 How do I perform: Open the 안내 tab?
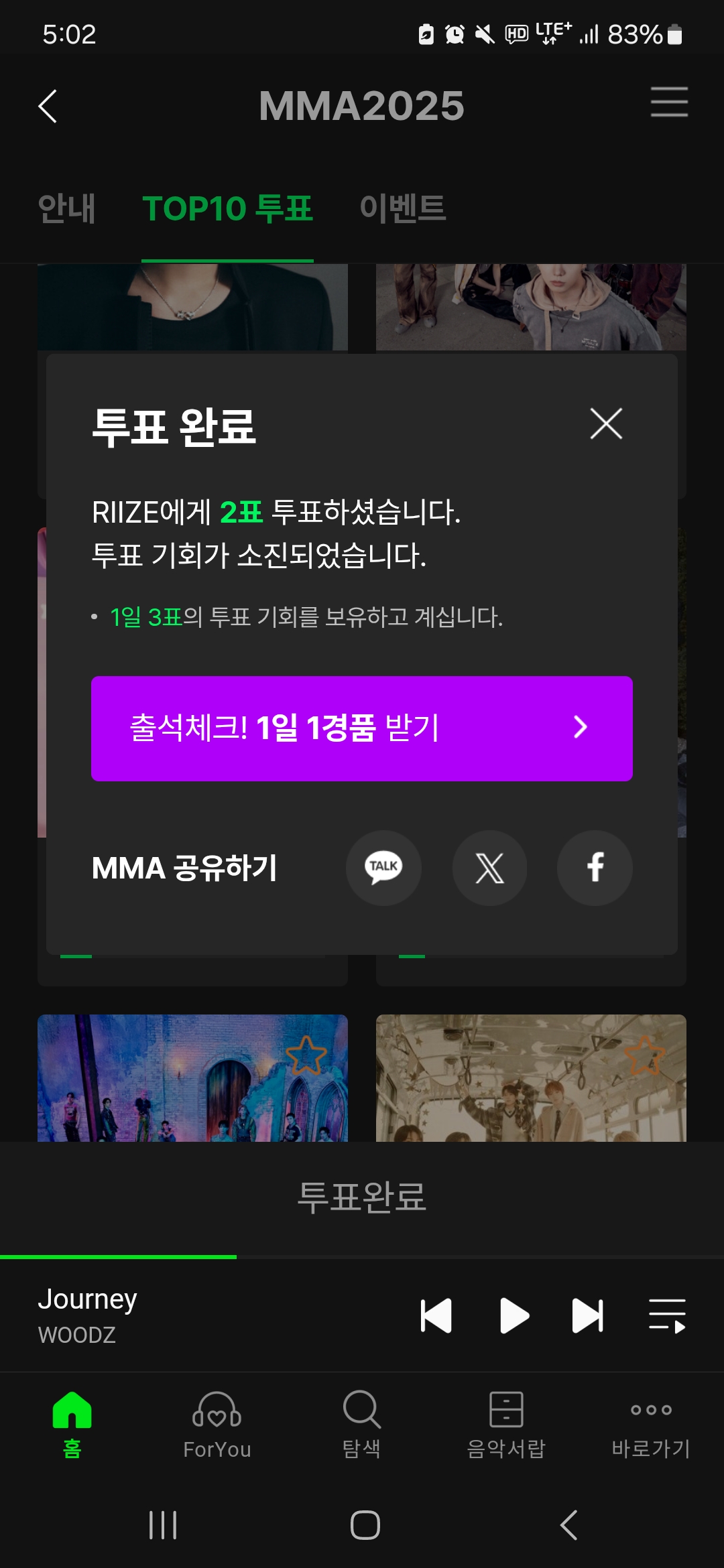pyautogui.click(x=66, y=208)
